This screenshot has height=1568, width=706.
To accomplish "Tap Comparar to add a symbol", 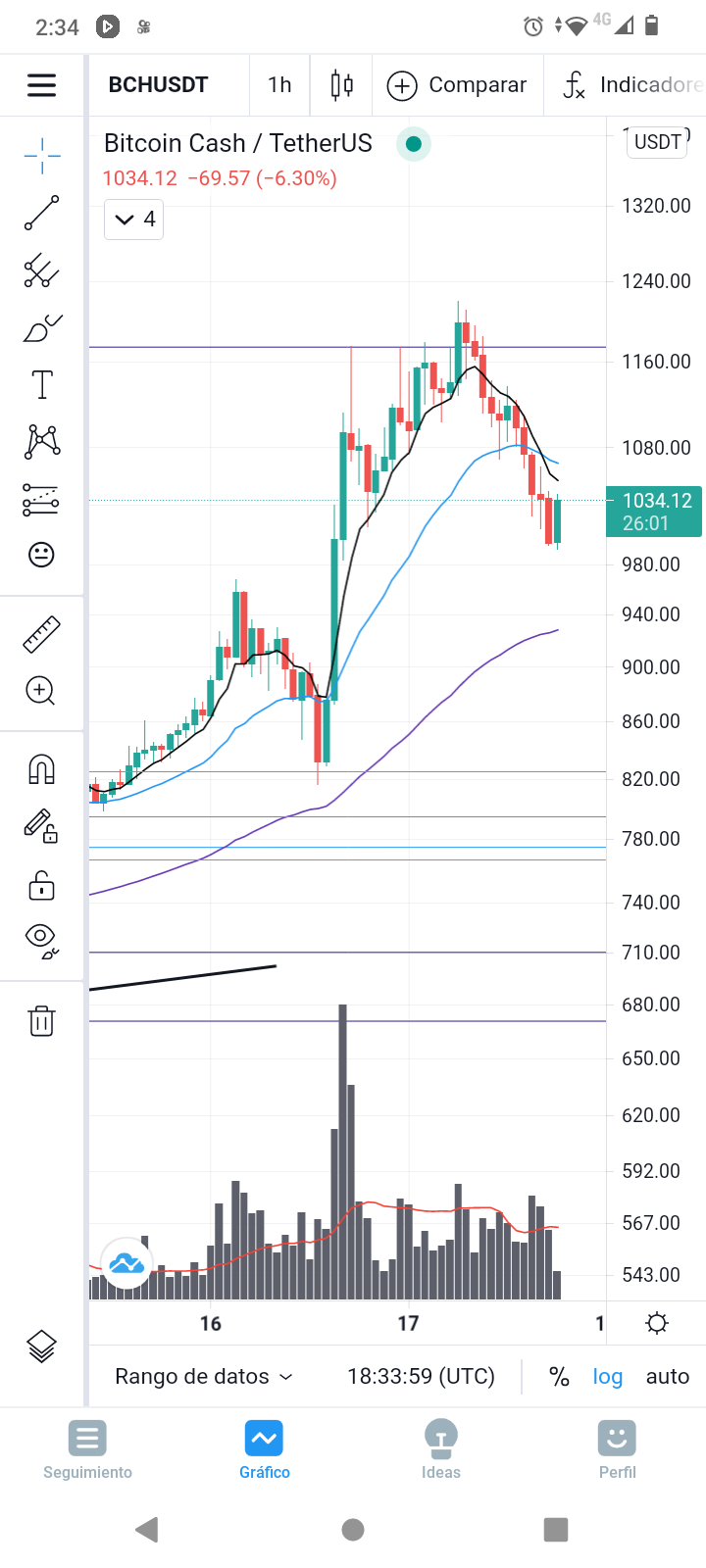I will pyautogui.click(x=457, y=85).
